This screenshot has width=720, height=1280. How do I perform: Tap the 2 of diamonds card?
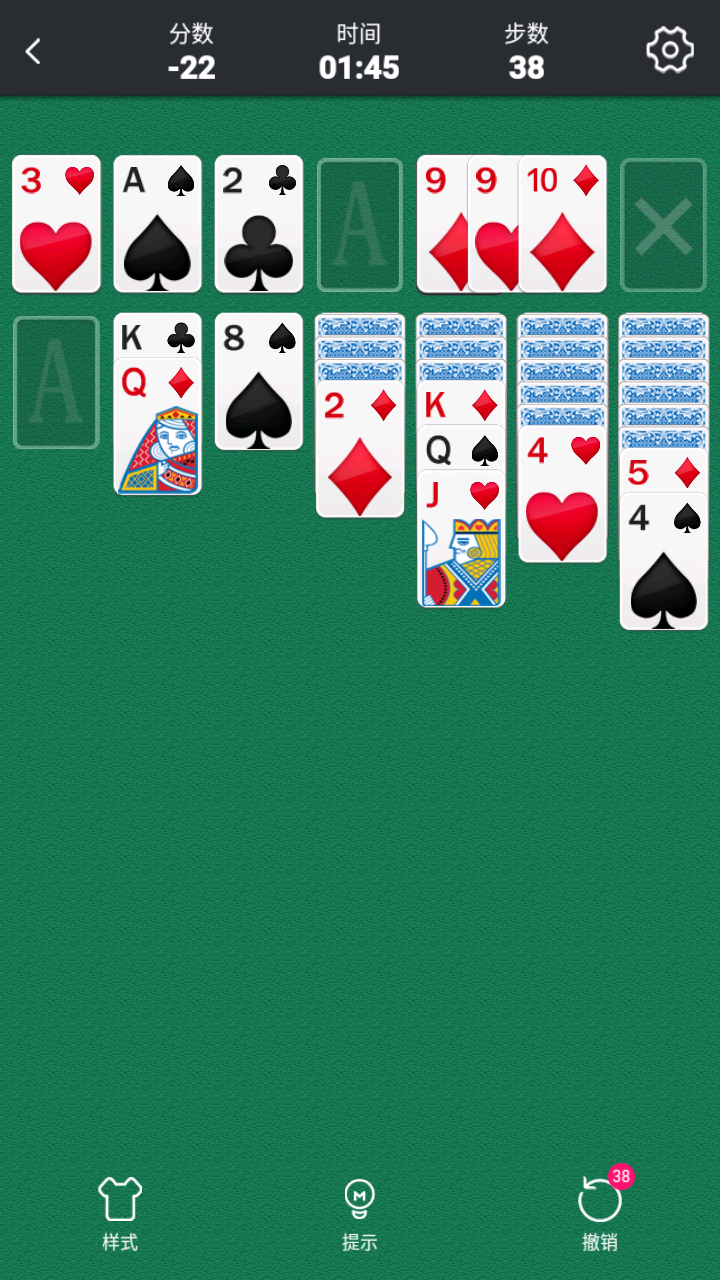pyautogui.click(x=360, y=450)
